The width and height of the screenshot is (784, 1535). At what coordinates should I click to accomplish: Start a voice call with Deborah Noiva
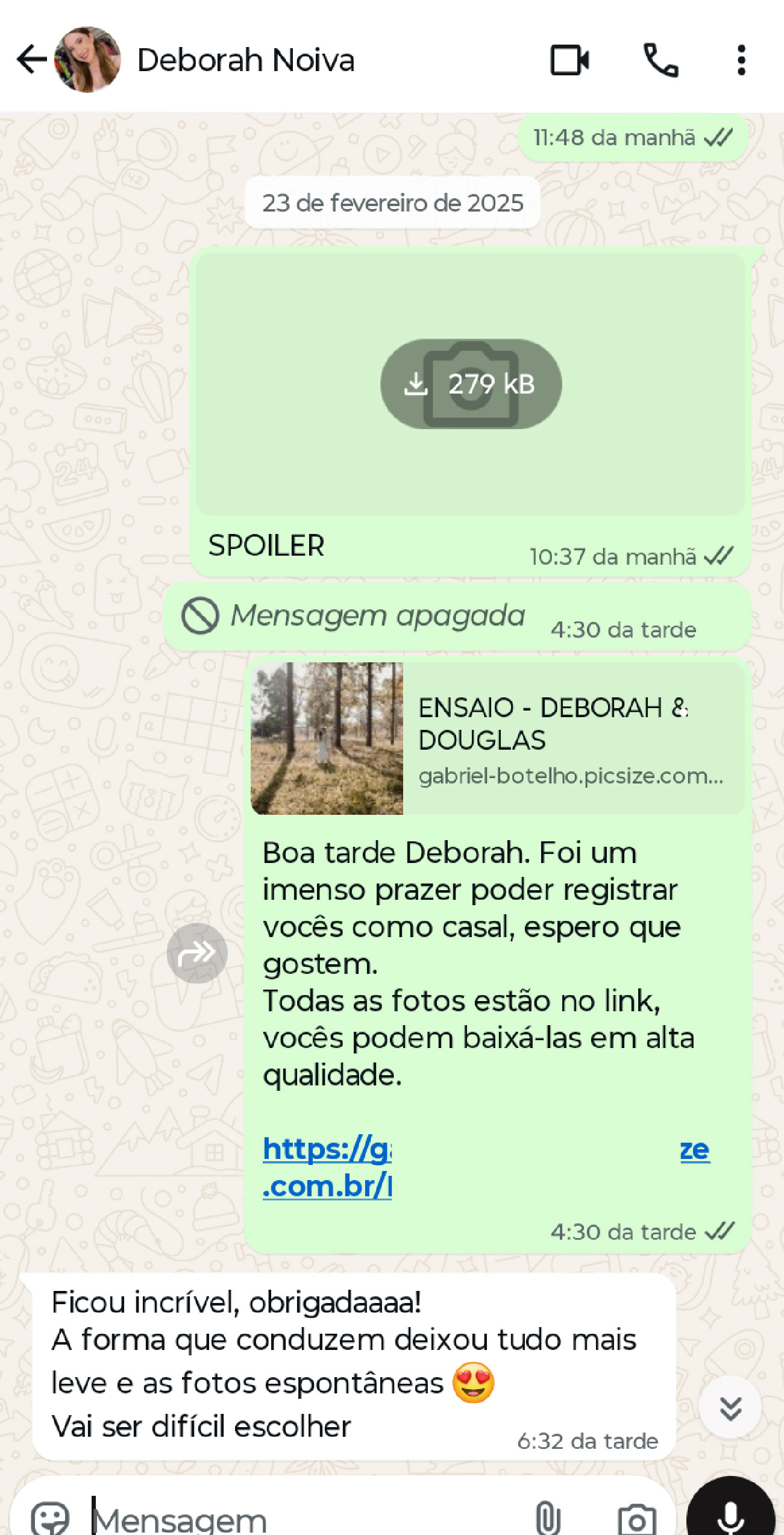coord(661,60)
